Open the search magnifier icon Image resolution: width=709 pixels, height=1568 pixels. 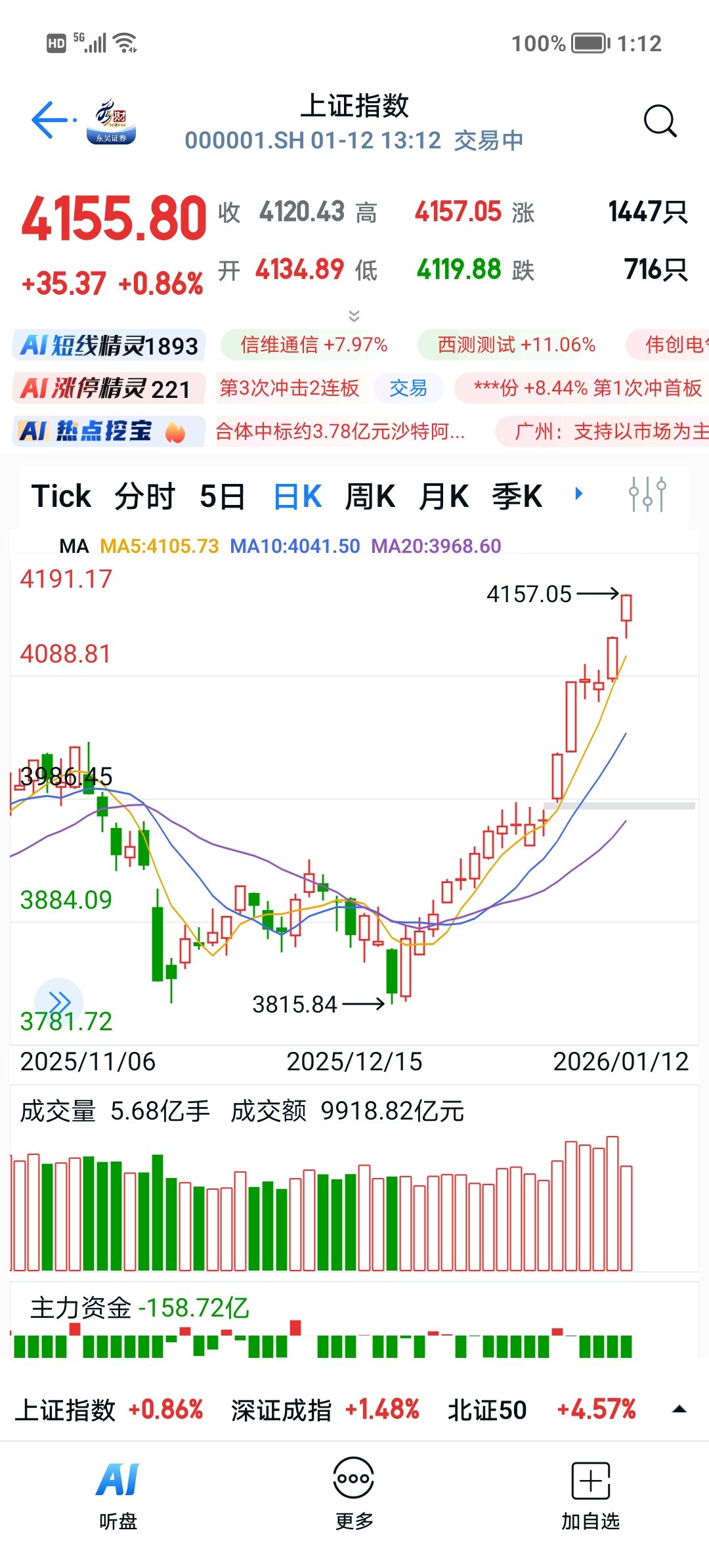pos(659,121)
